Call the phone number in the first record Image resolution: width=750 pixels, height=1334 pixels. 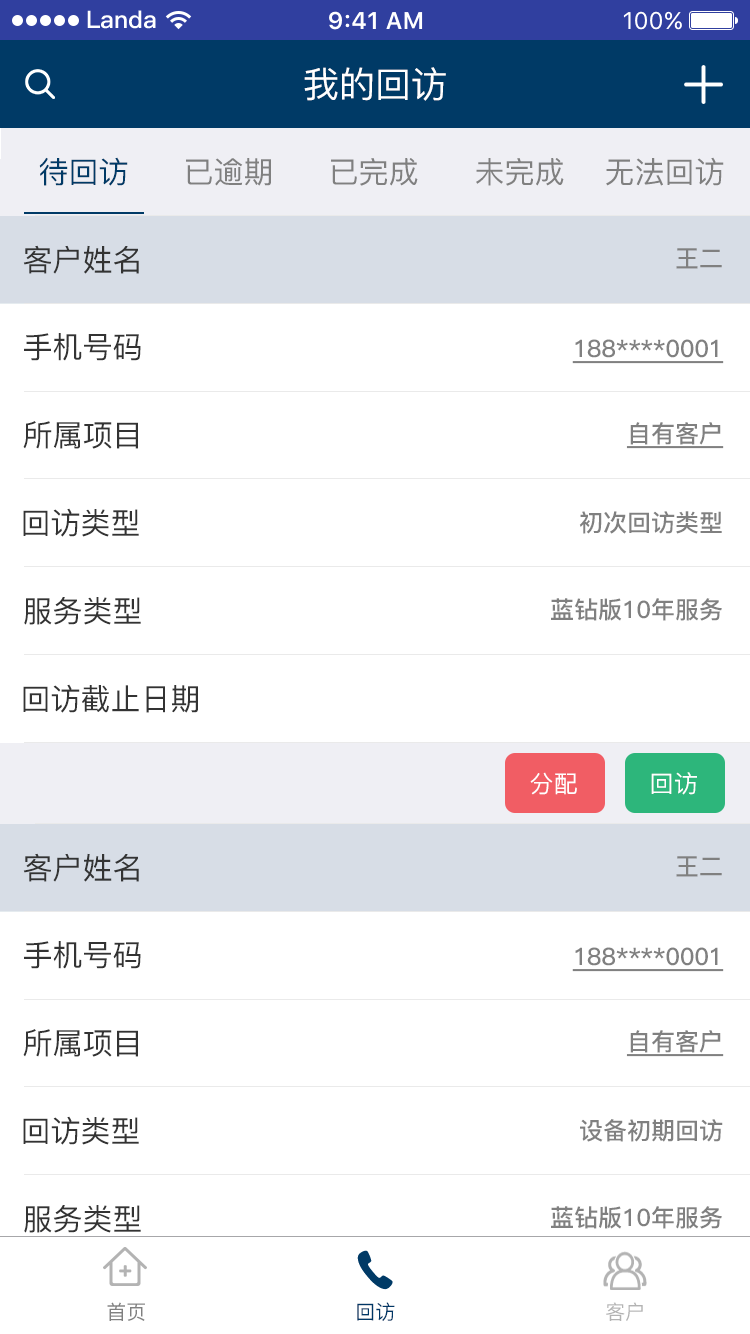tap(647, 348)
